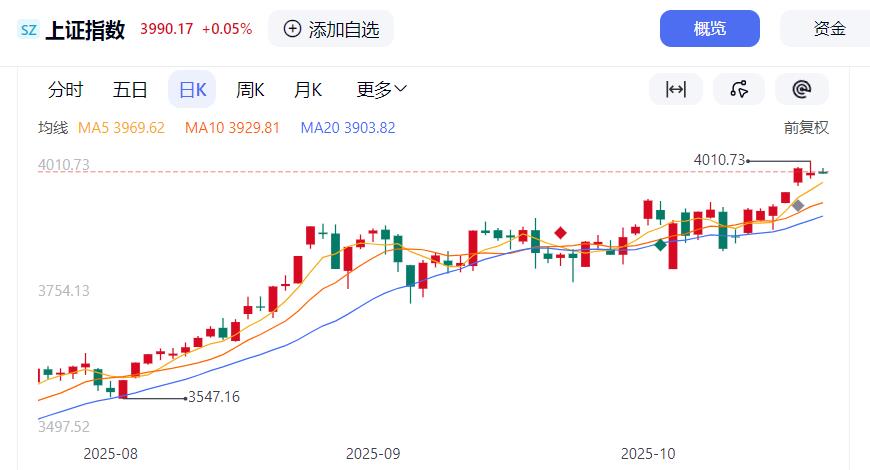Select the 五日 chart period
The image size is (870, 470).
tap(130, 90)
